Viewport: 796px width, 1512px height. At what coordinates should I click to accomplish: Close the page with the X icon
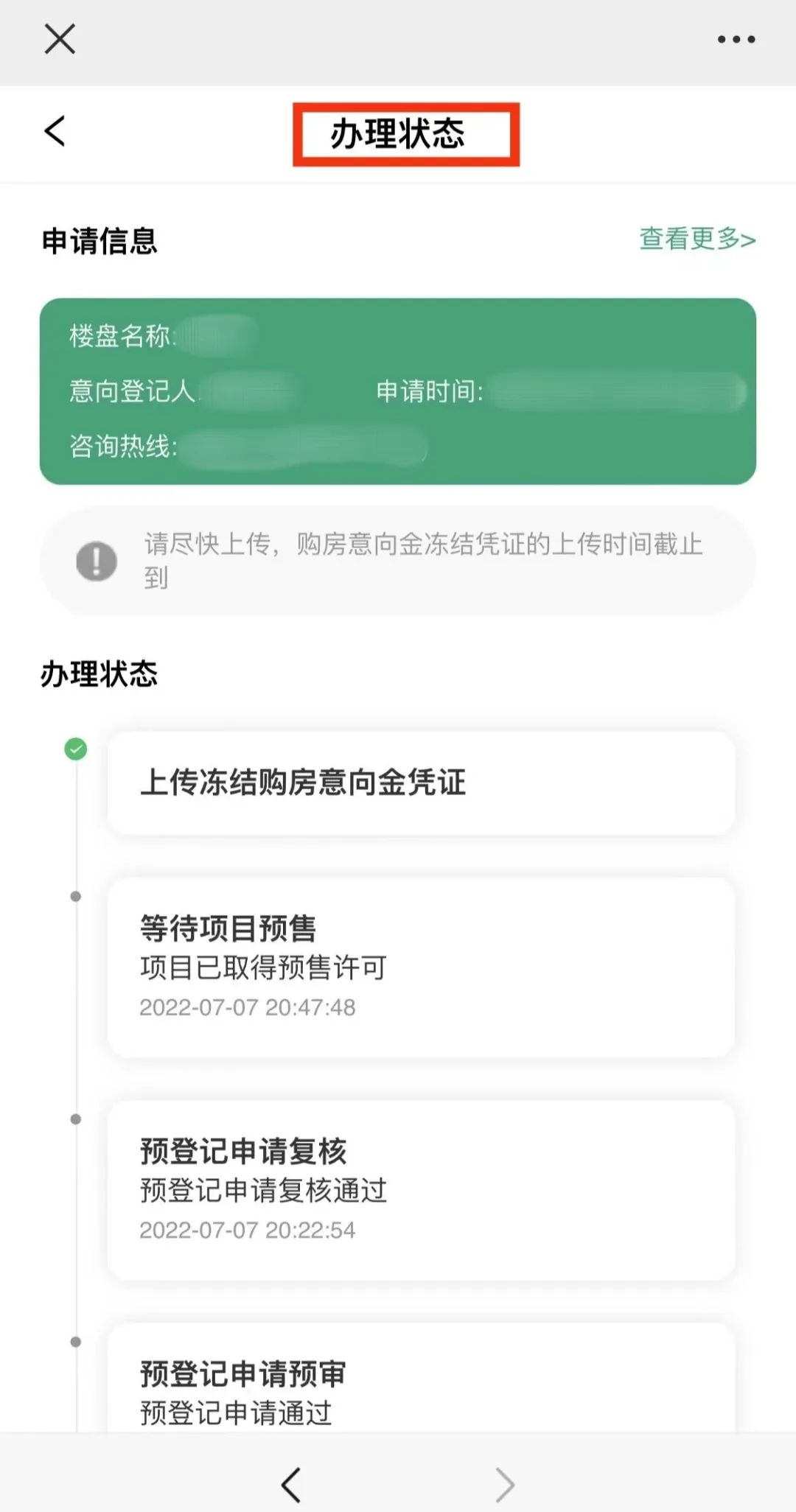[x=60, y=39]
